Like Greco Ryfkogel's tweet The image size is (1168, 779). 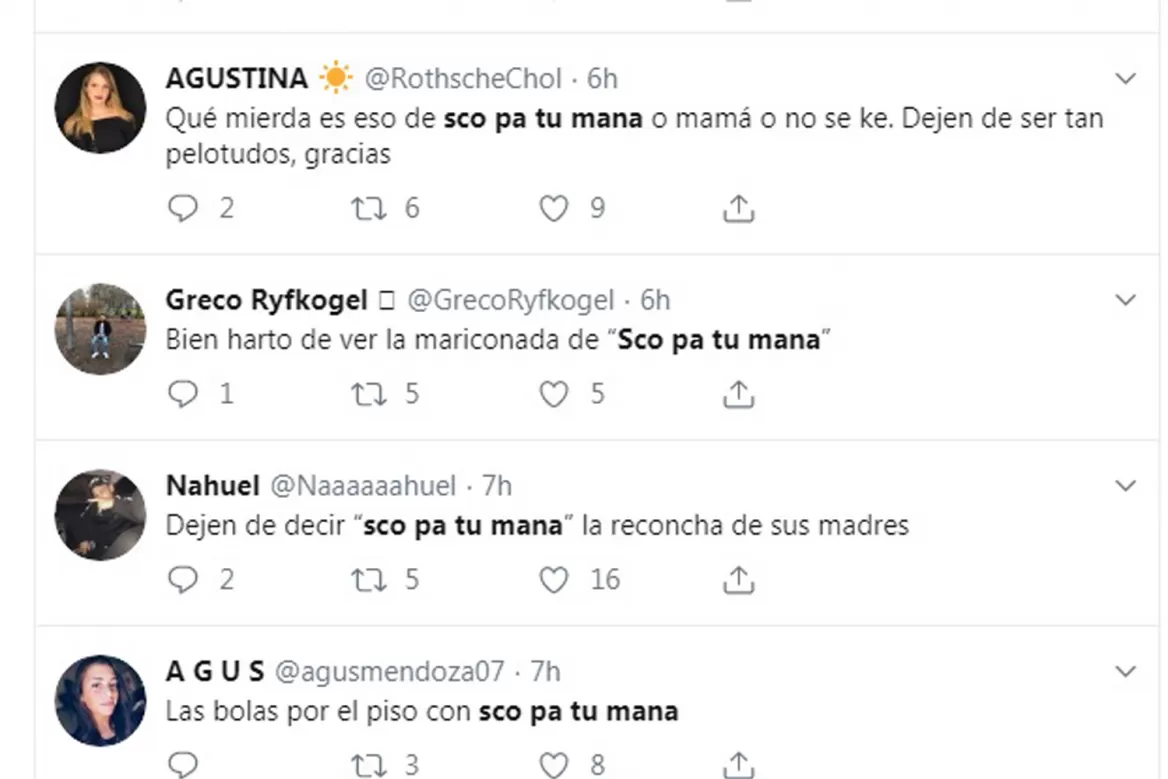[x=553, y=394]
